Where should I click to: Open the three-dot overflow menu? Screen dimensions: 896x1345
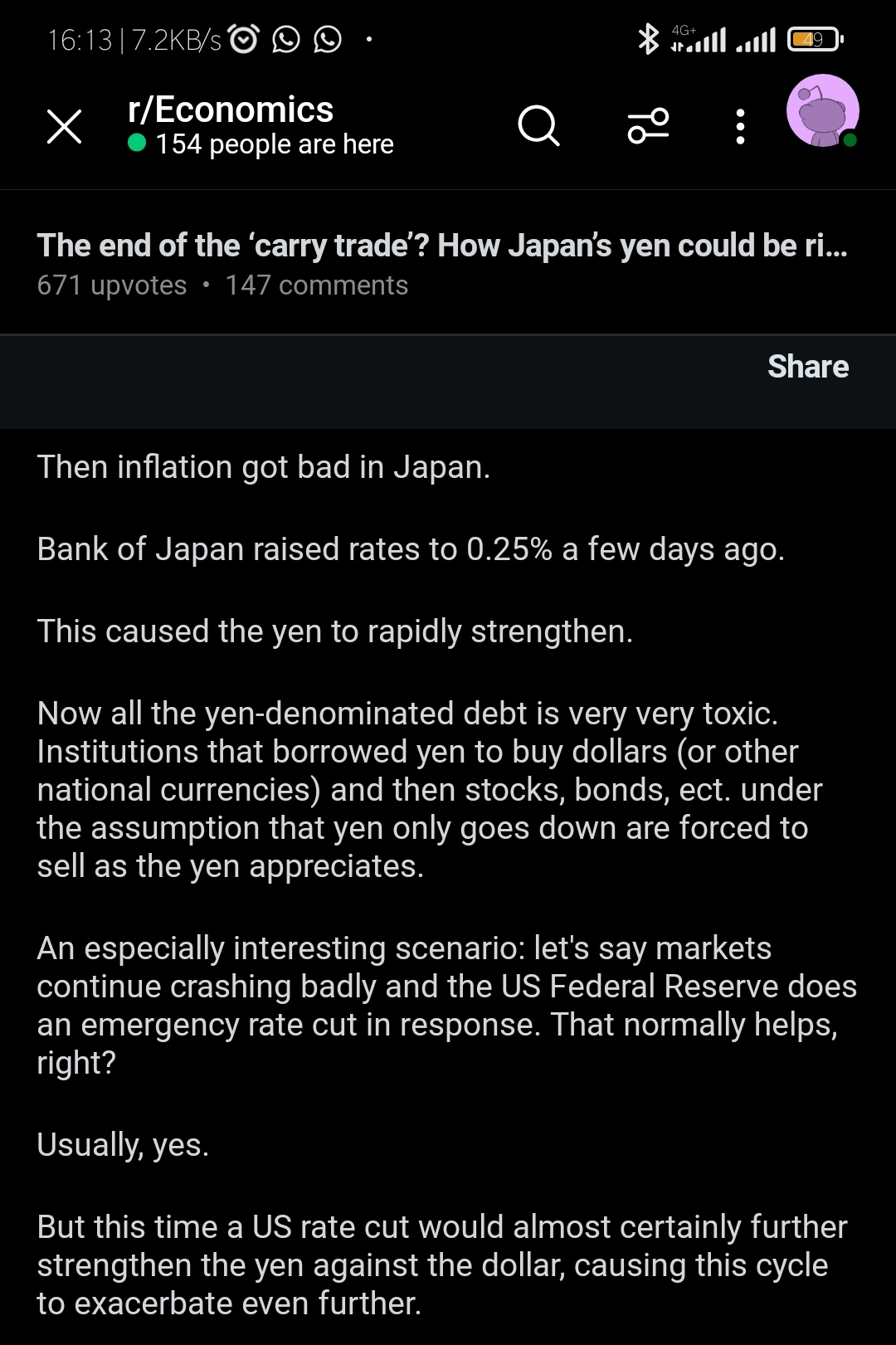pos(740,127)
